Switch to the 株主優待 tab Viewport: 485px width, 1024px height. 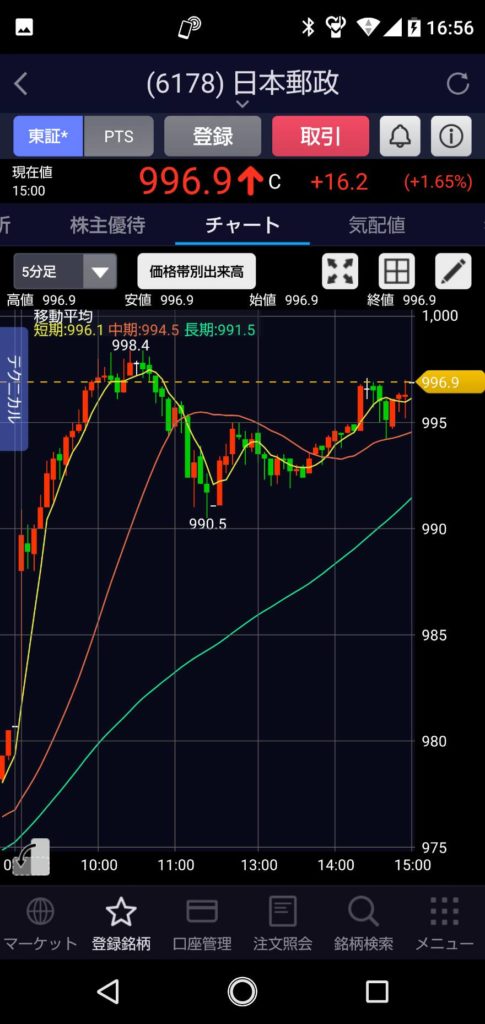[108, 225]
